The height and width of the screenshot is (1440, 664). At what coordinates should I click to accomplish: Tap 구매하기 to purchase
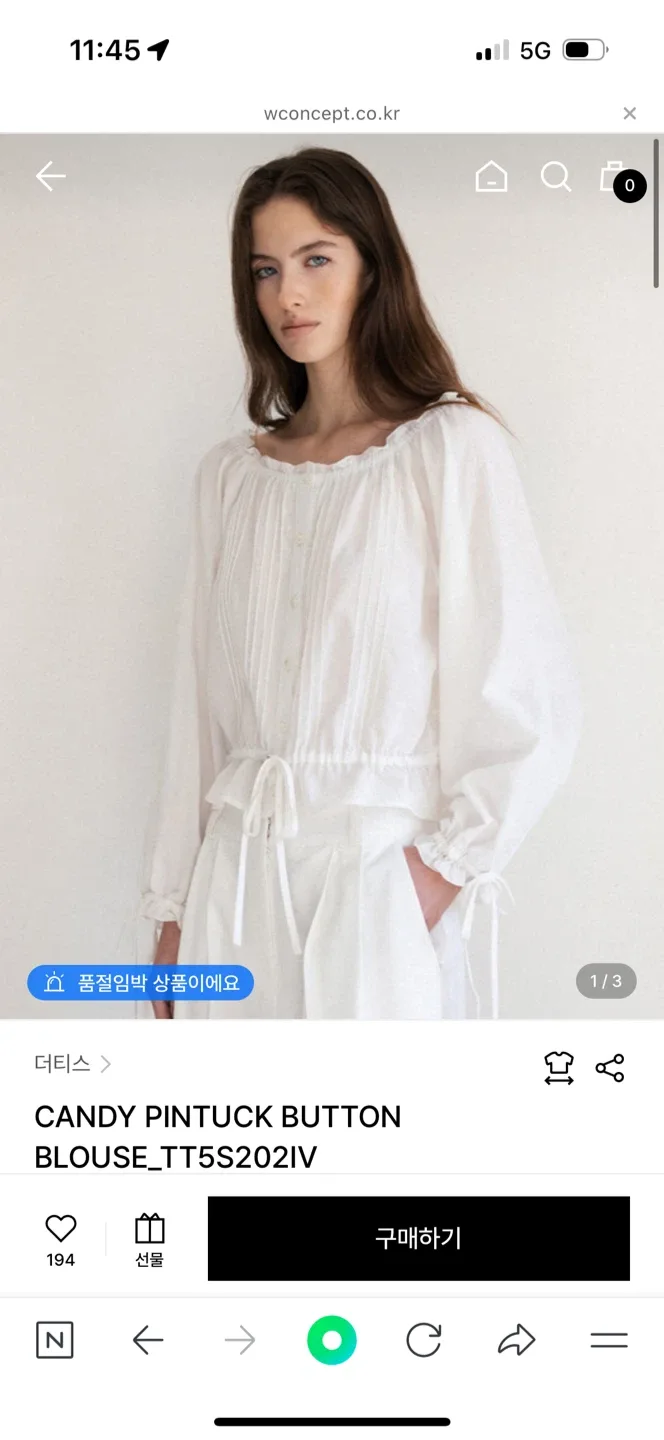click(x=418, y=1238)
